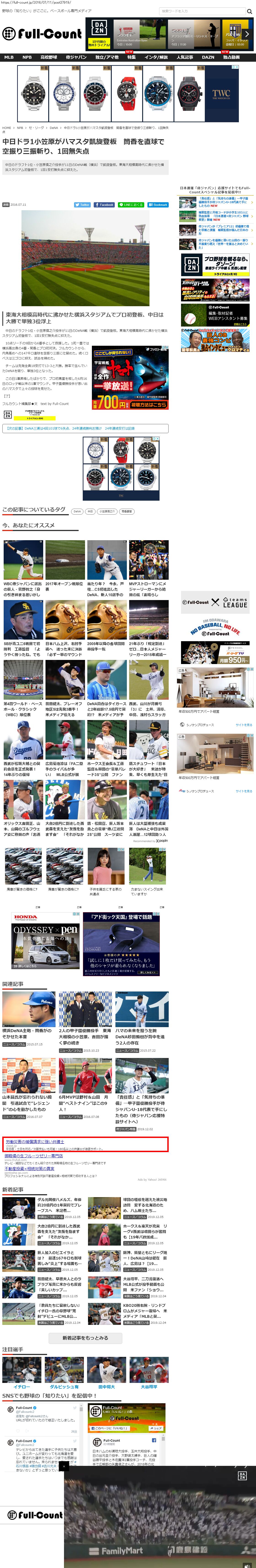Share the article on Twitter

(82, 205)
